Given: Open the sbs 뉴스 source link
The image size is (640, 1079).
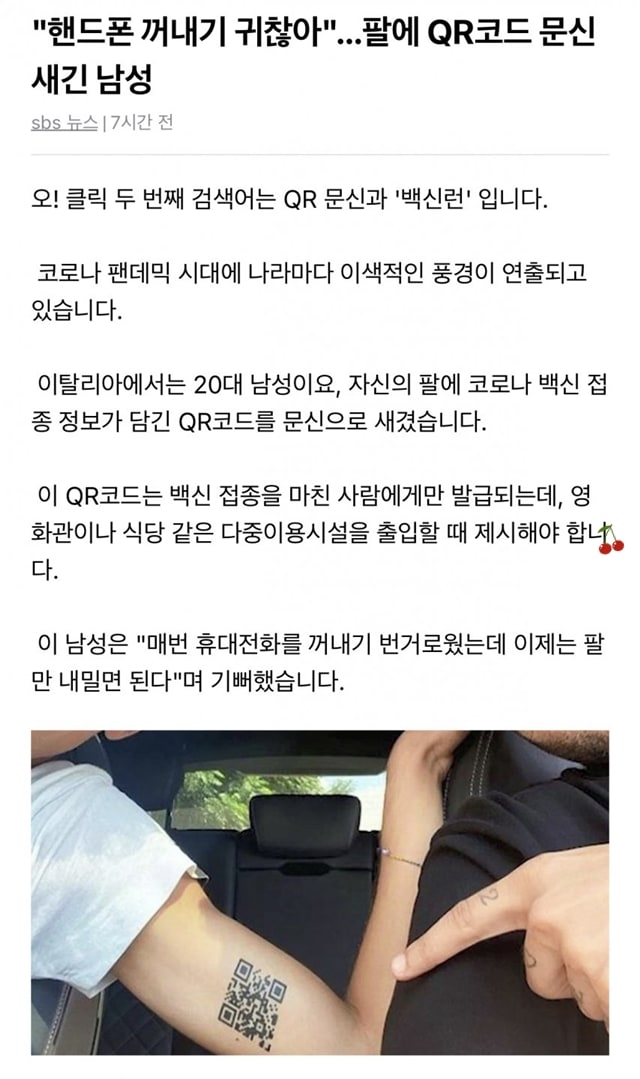Looking at the screenshot, I should pos(64,123).
